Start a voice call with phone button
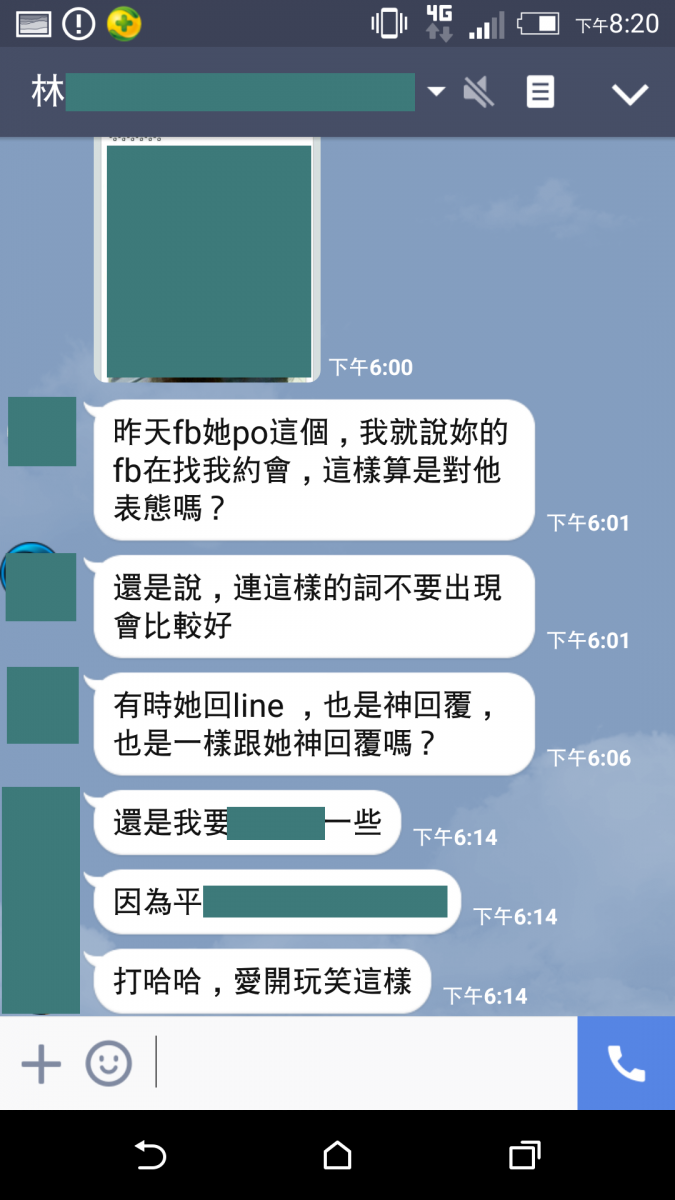 626,1064
